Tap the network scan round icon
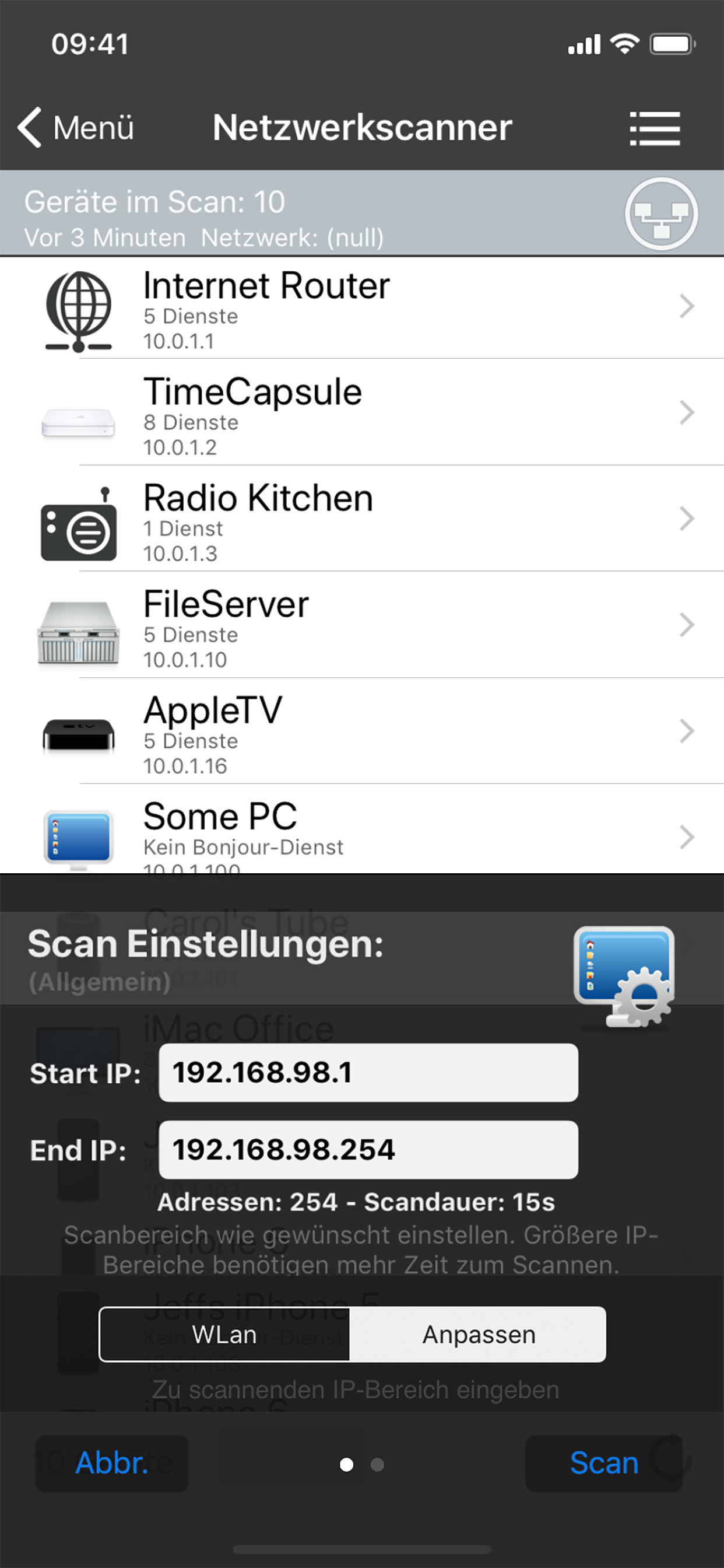The image size is (724, 1568). 660,213
